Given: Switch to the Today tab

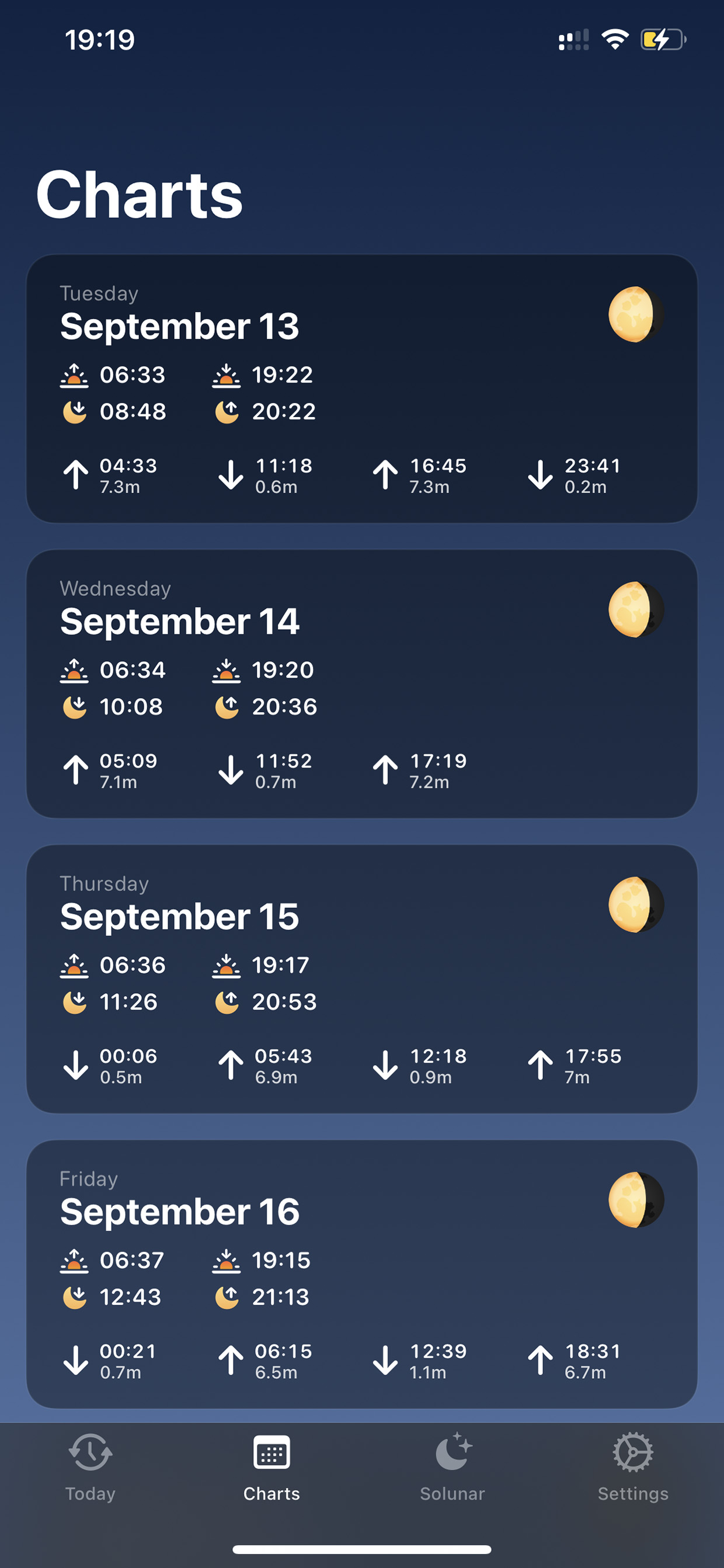Looking at the screenshot, I should [x=90, y=1468].
